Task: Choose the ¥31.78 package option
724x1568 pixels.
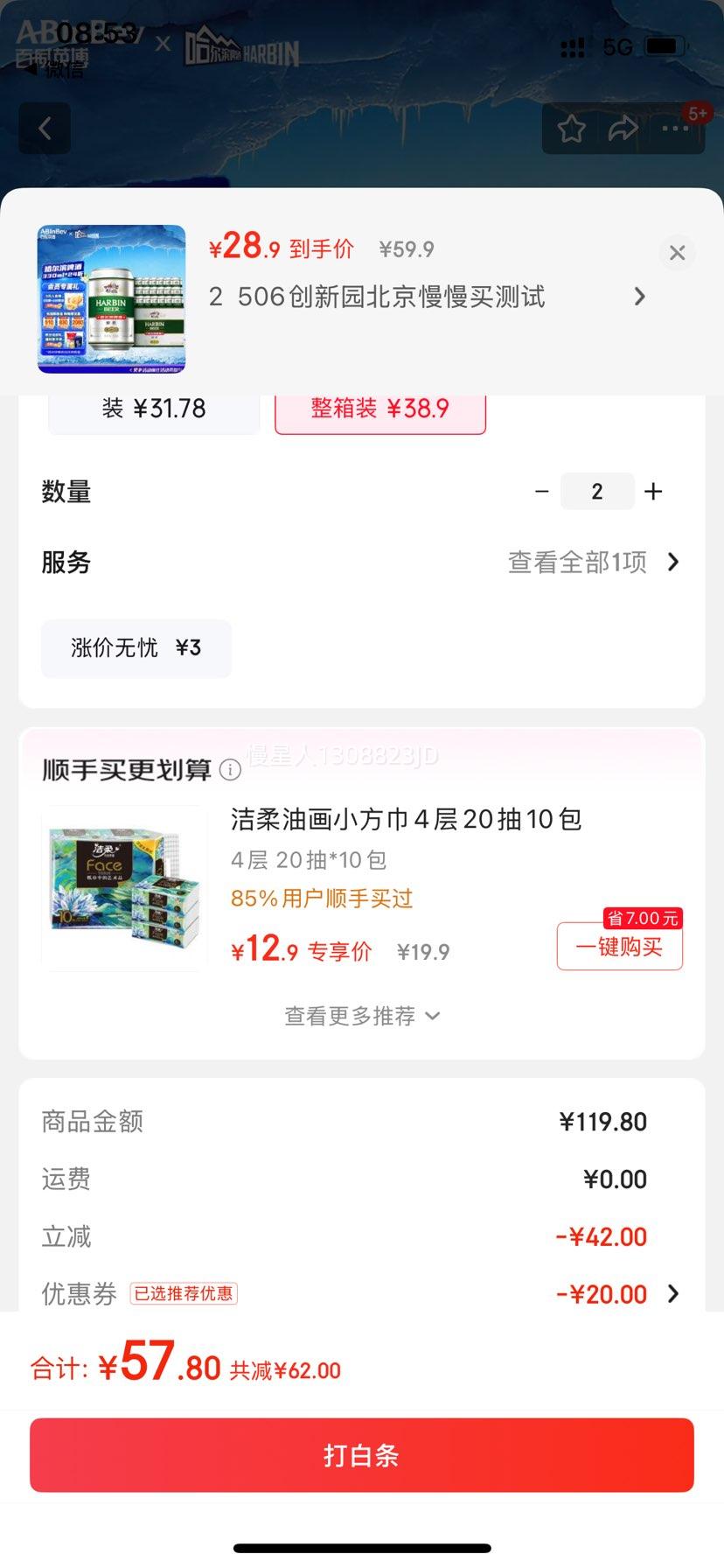Action: (x=154, y=409)
